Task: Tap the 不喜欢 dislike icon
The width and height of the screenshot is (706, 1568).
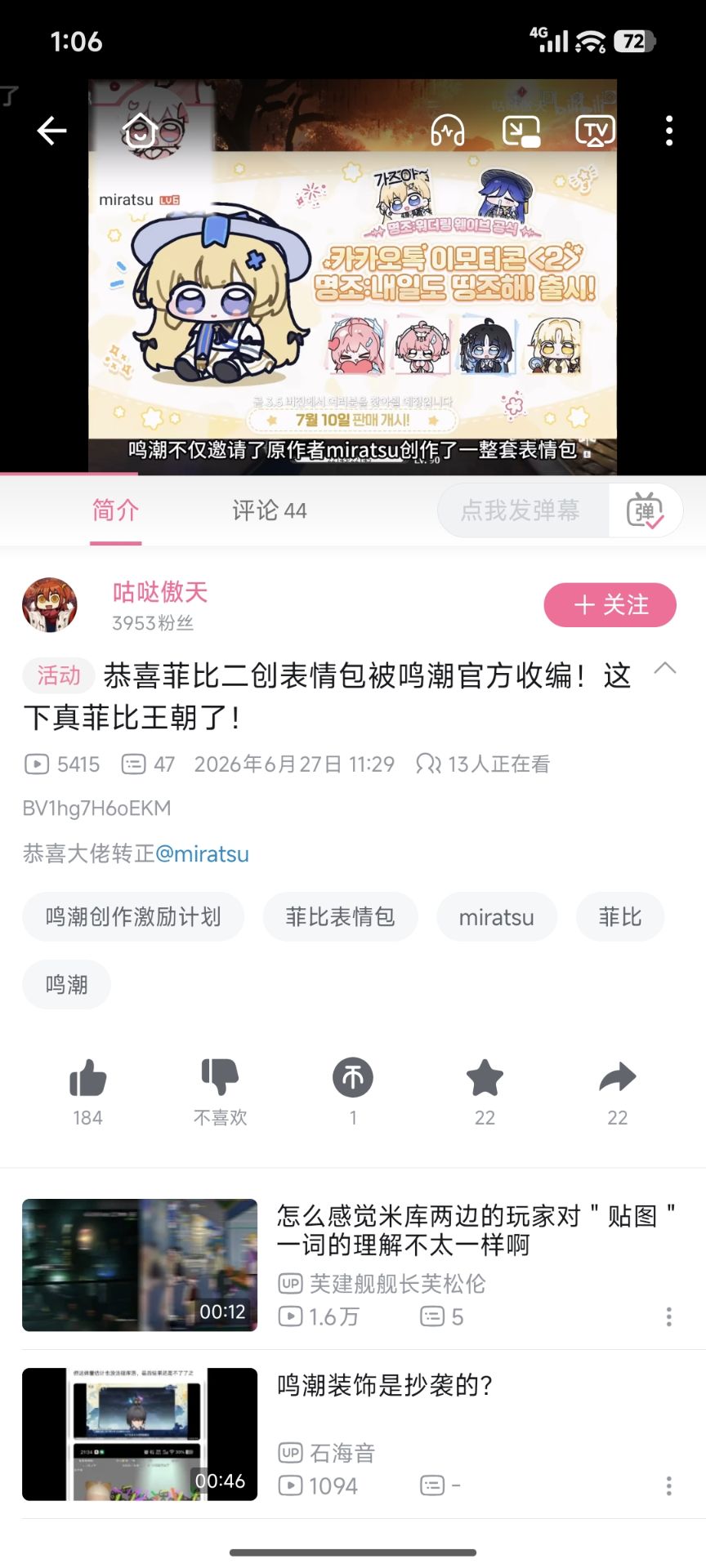Action: pos(220,1078)
